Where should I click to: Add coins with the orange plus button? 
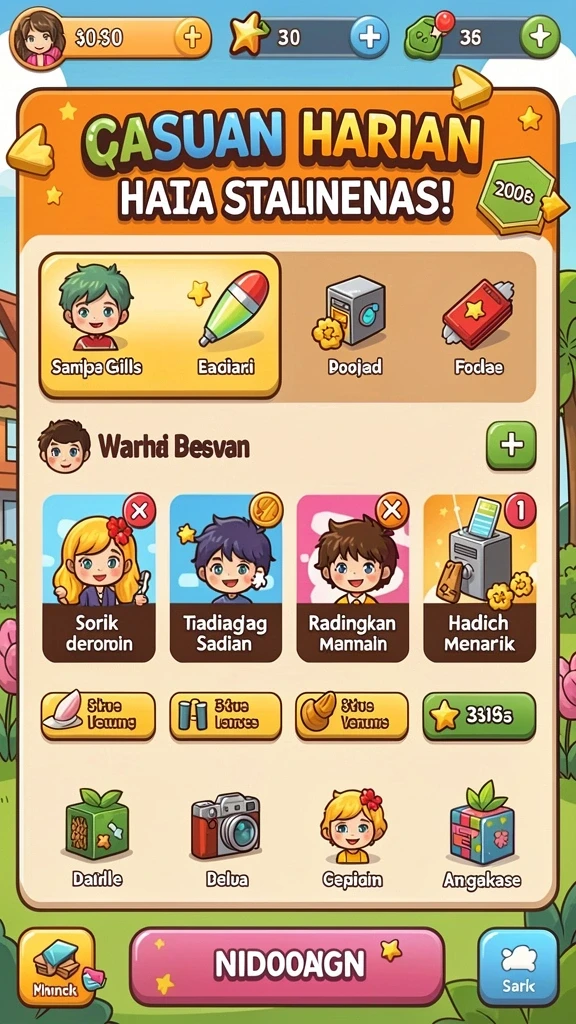(191, 38)
